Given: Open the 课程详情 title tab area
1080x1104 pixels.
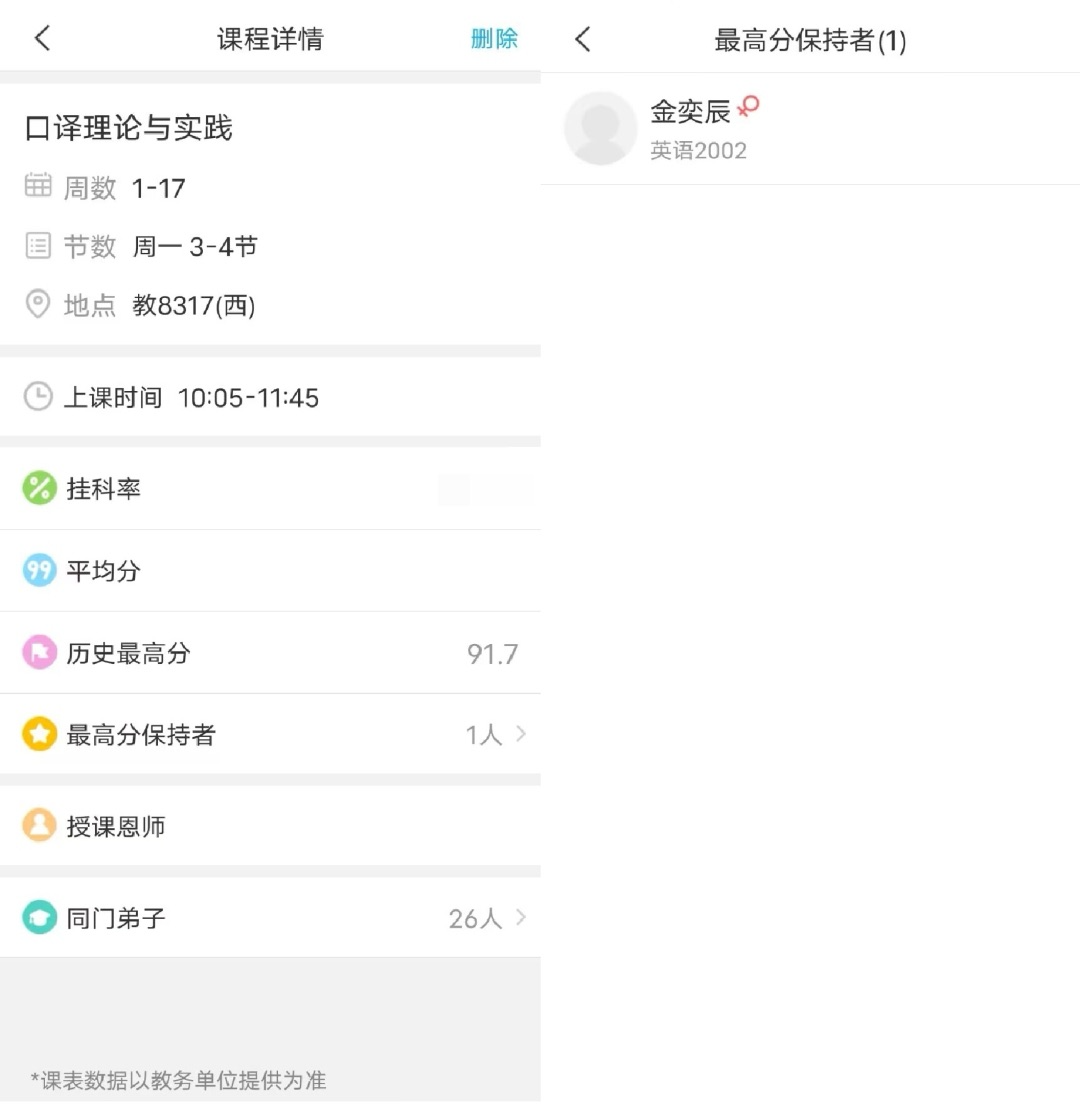Looking at the screenshot, I should (268, 36).
